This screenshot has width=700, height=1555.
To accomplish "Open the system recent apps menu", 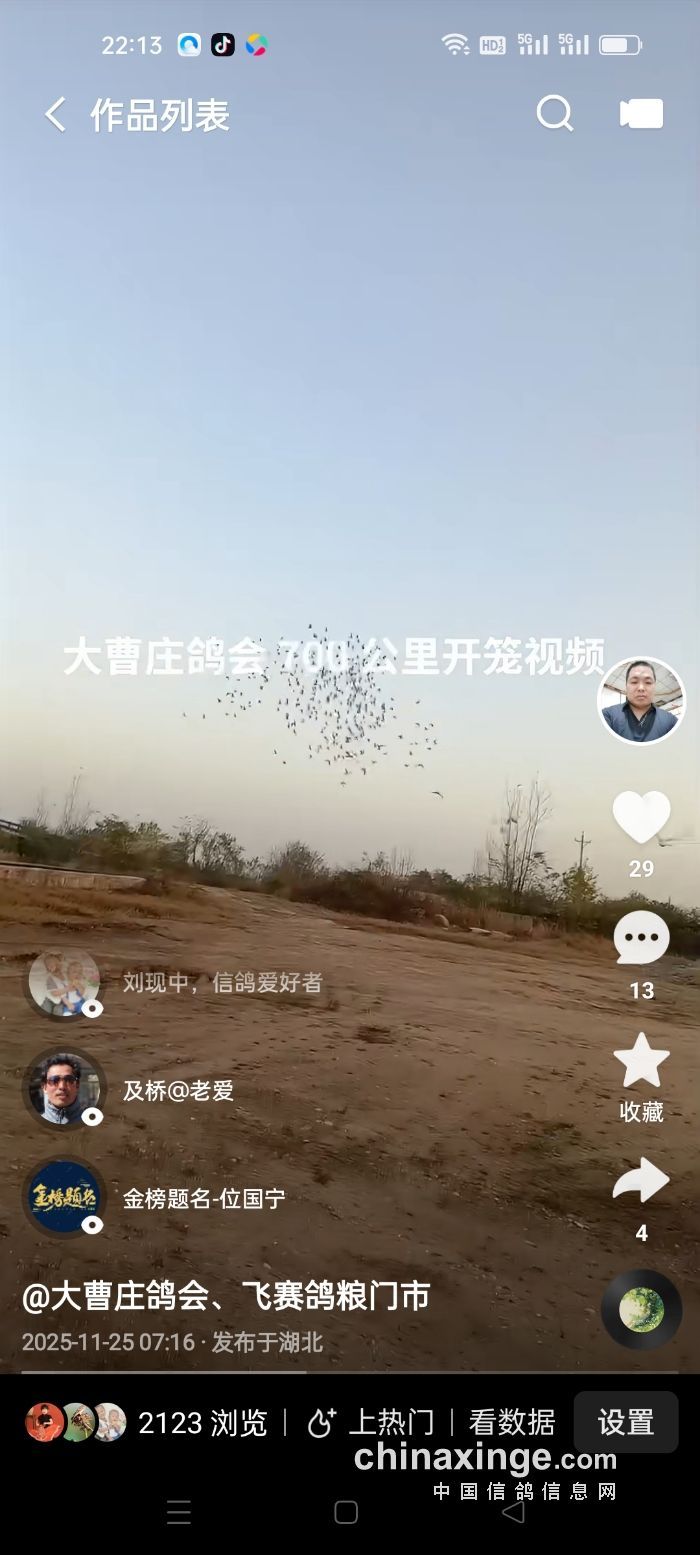I will (x=179, y=1512).
